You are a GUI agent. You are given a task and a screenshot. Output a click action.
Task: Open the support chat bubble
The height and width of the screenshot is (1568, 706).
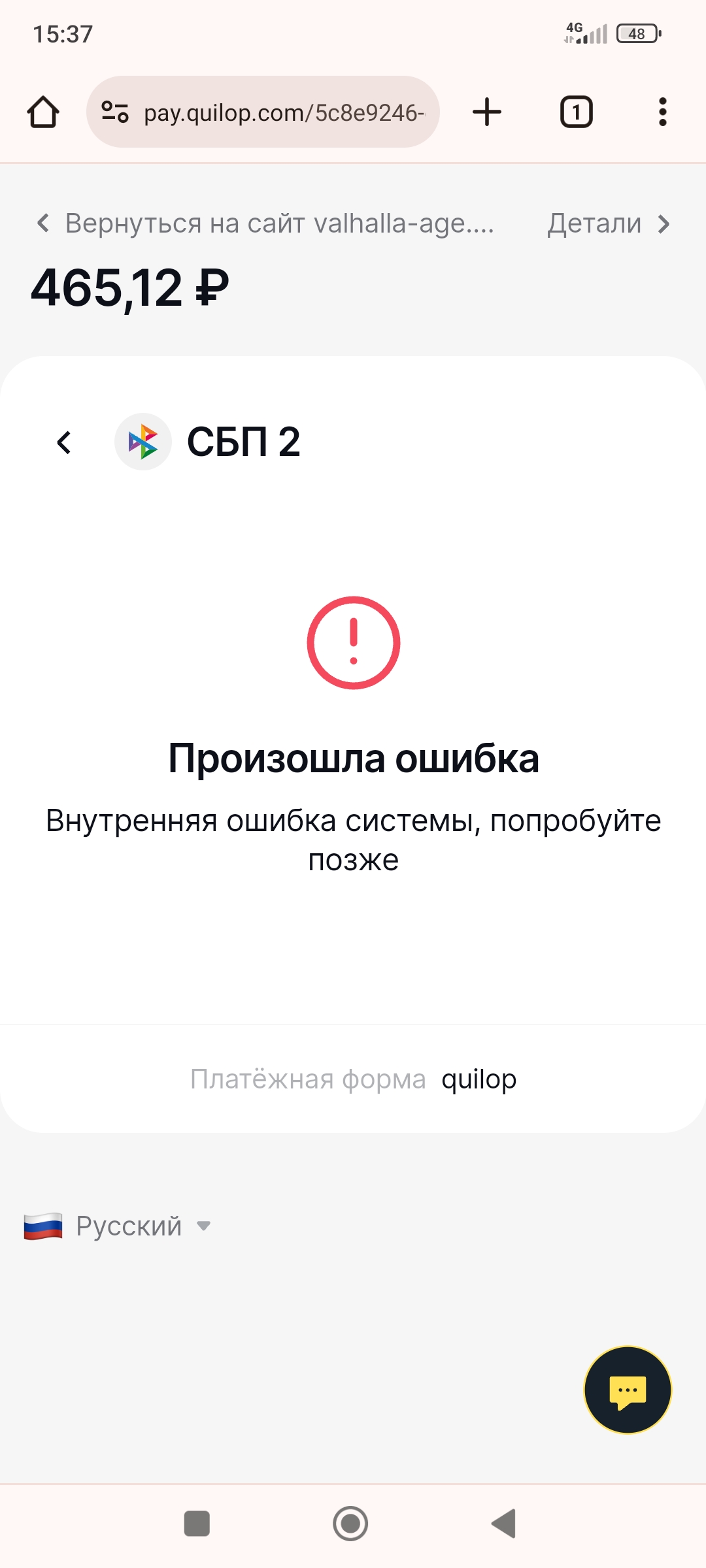click(x=627, y=1390)
